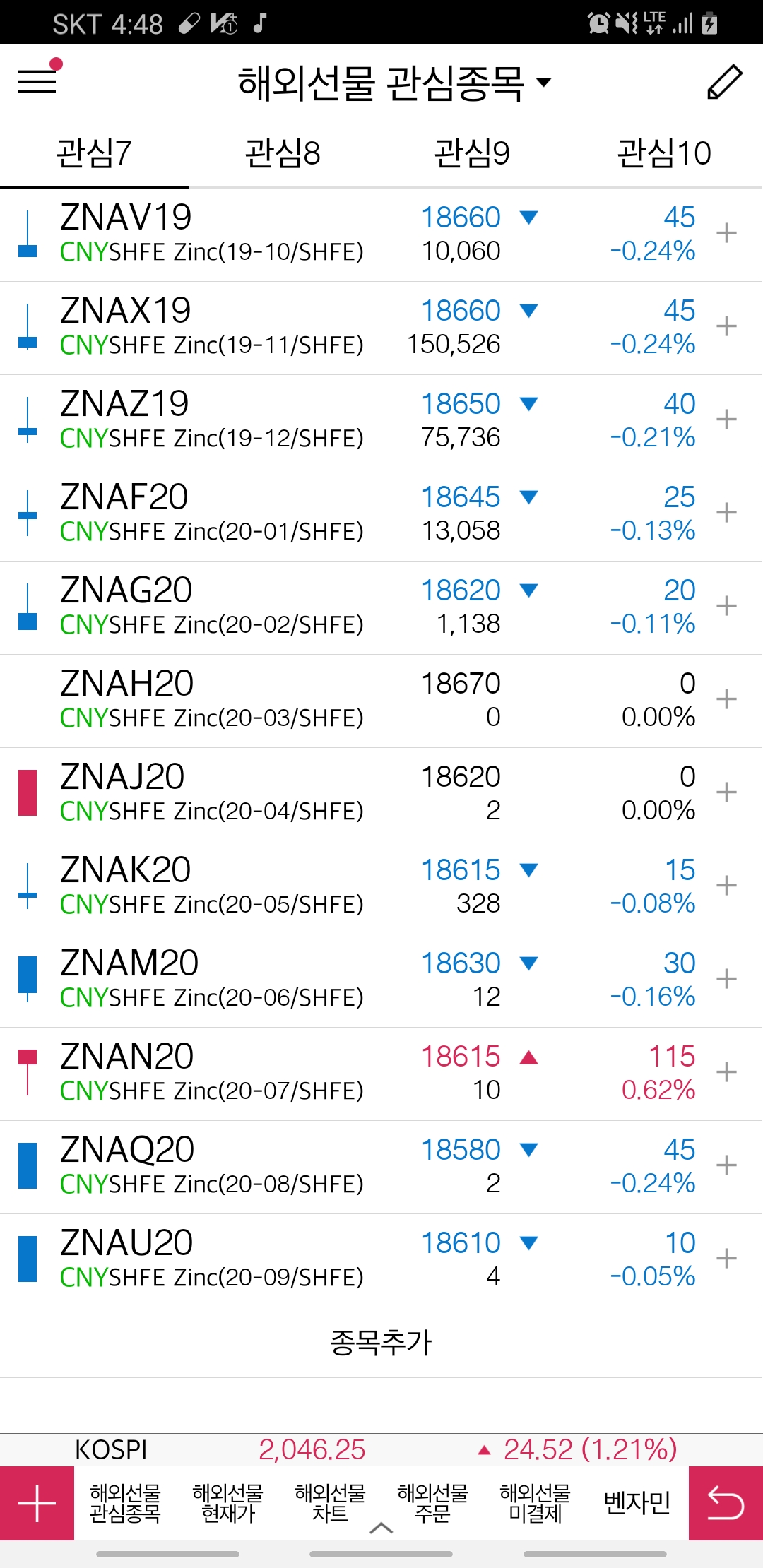The height and width of the screenshot is (1568, 763).
Task: Open the ZNAN20 Zinc futures row
Action: (212, 1073)
